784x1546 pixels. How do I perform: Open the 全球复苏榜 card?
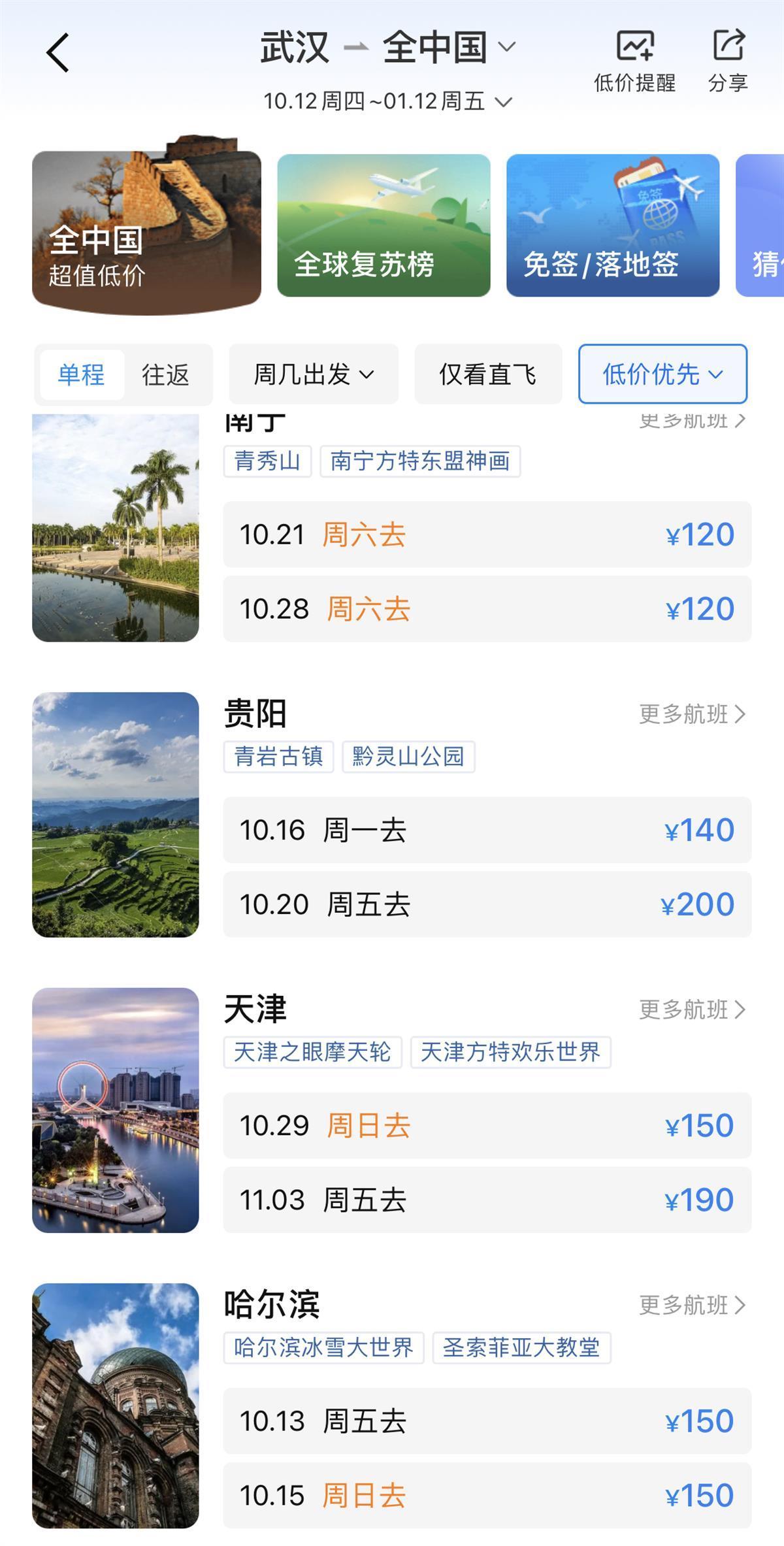point(384,225)
